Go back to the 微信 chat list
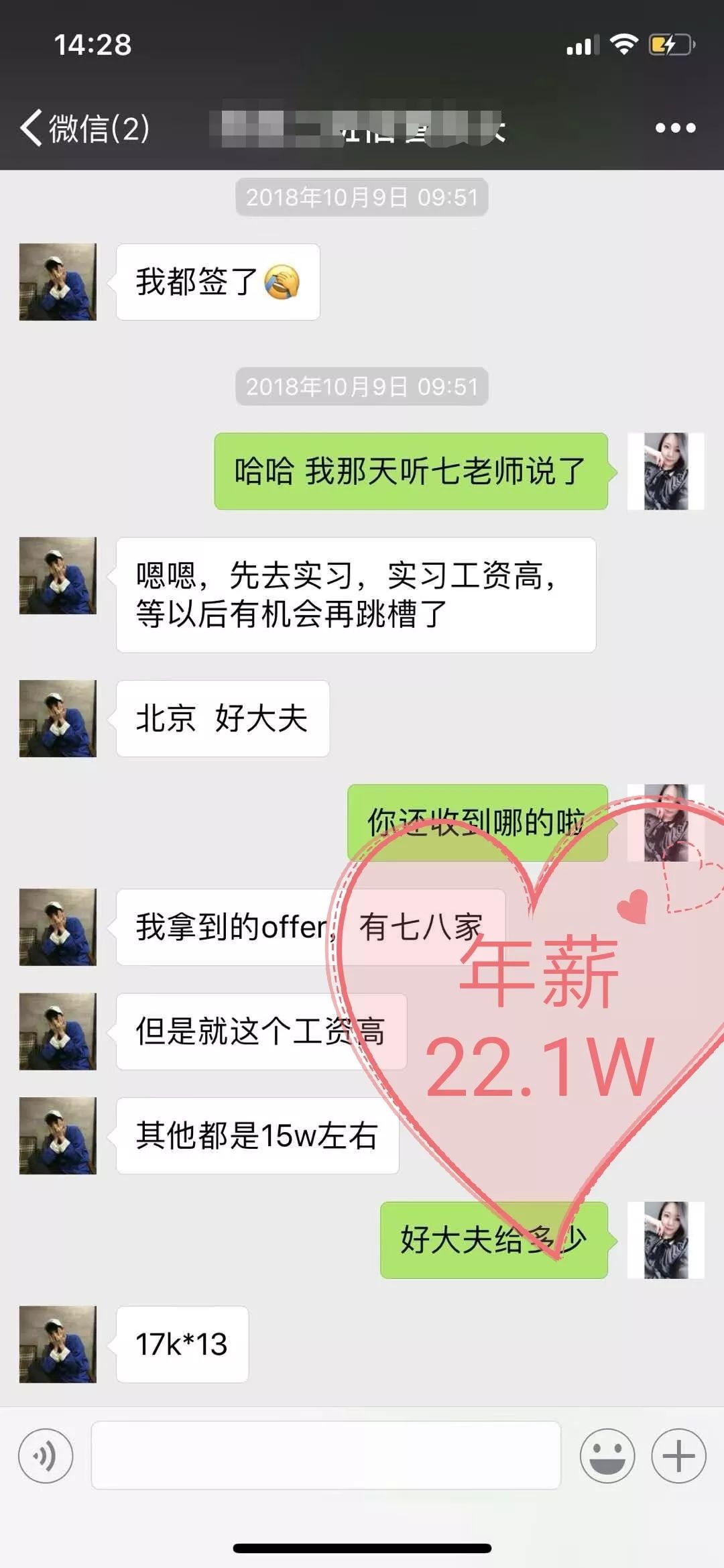The image size is (724, 1568). 84,127
